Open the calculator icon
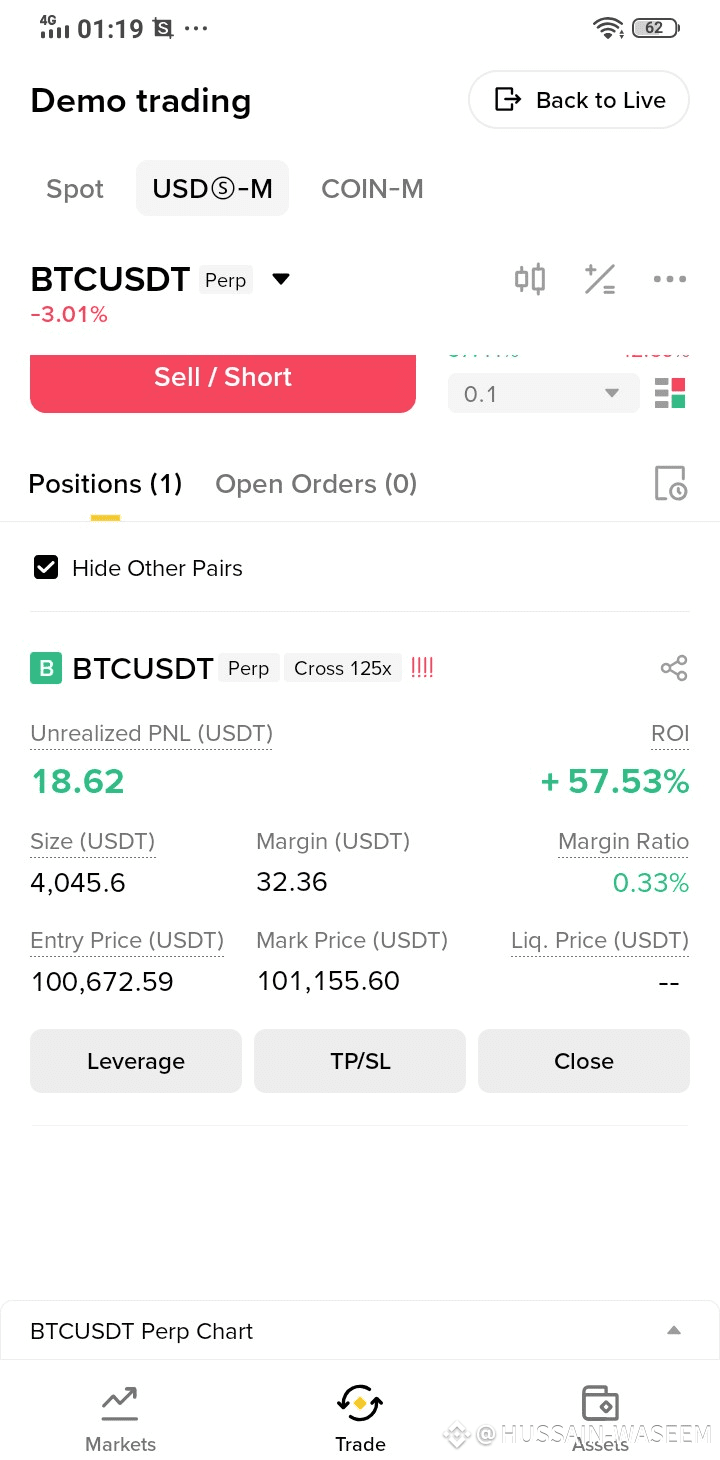The width and height of the screenshot is (720, 1460). point(600,279)
